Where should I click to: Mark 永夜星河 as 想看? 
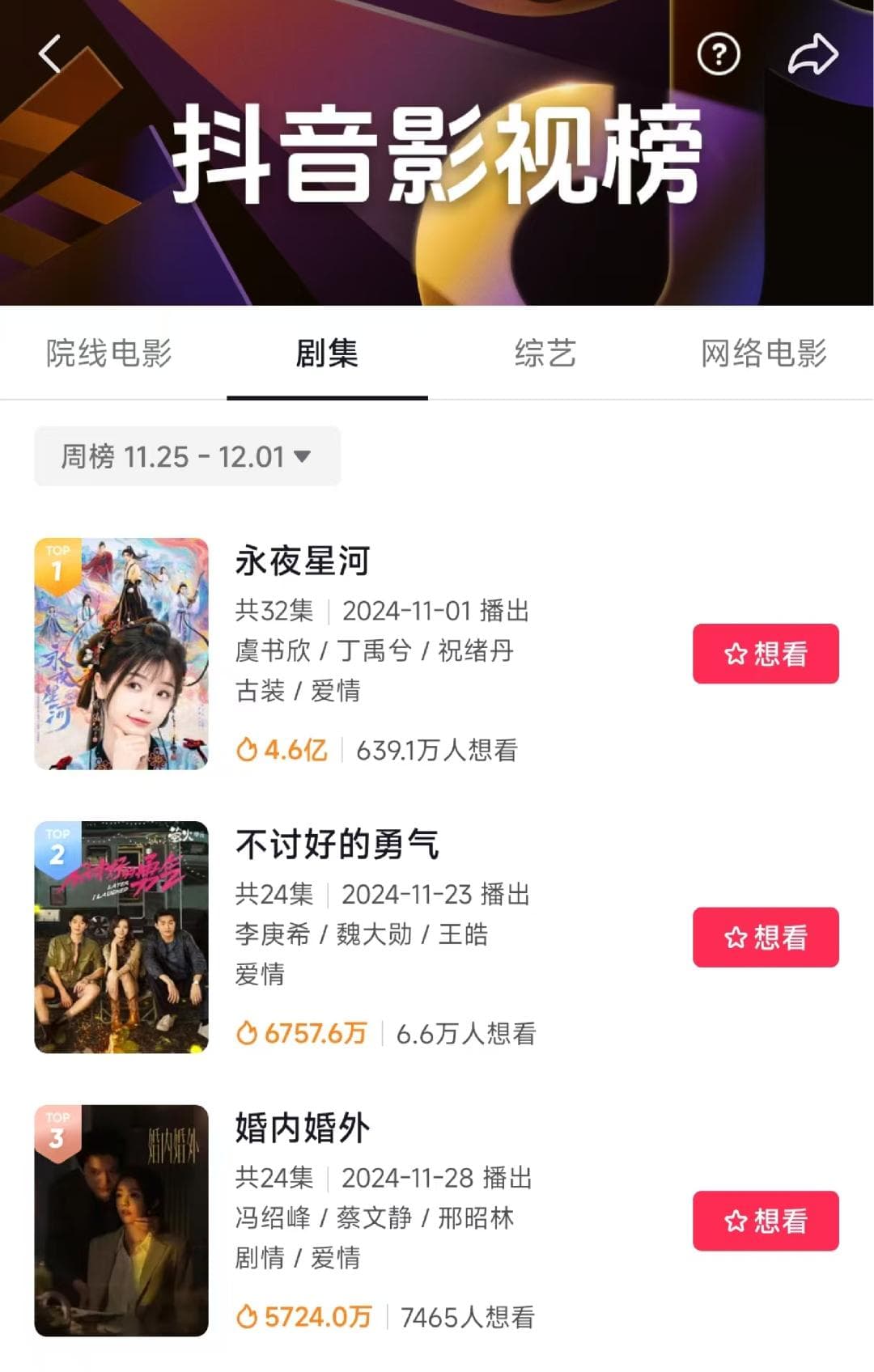pyautogui.click(x=766, y=654)
